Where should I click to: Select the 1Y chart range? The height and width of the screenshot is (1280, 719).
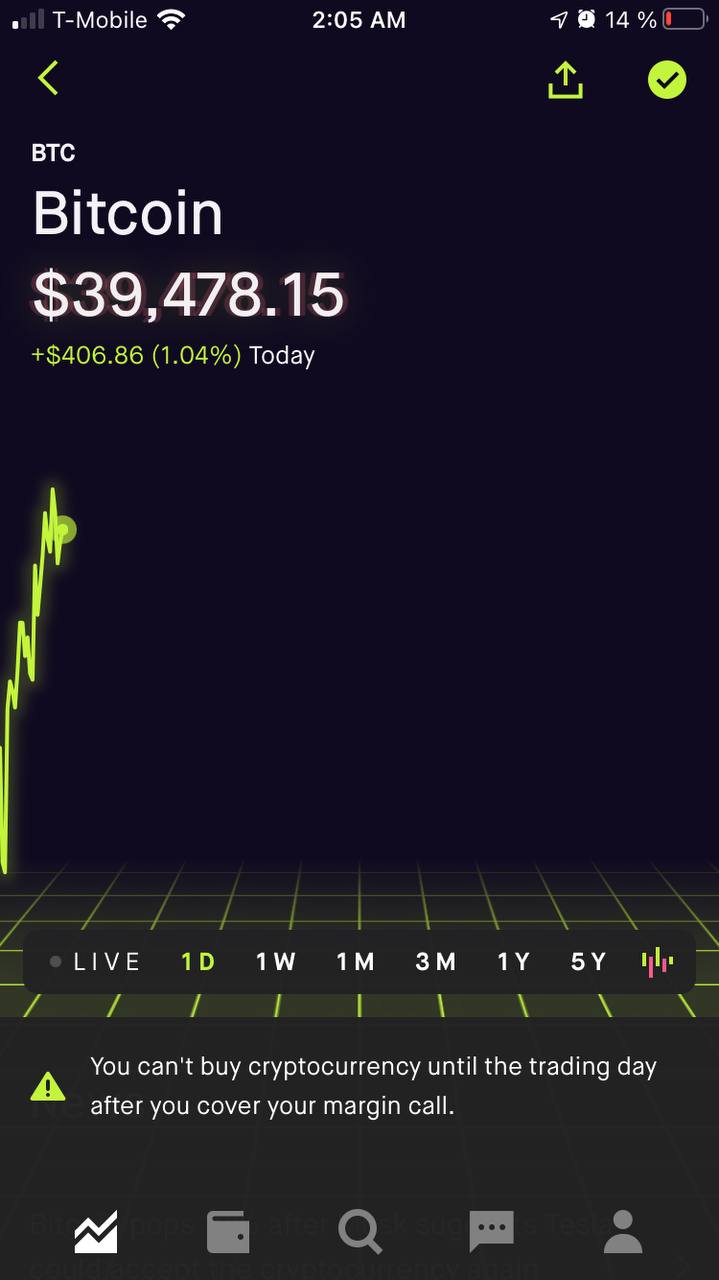click(x=514, y=962)
